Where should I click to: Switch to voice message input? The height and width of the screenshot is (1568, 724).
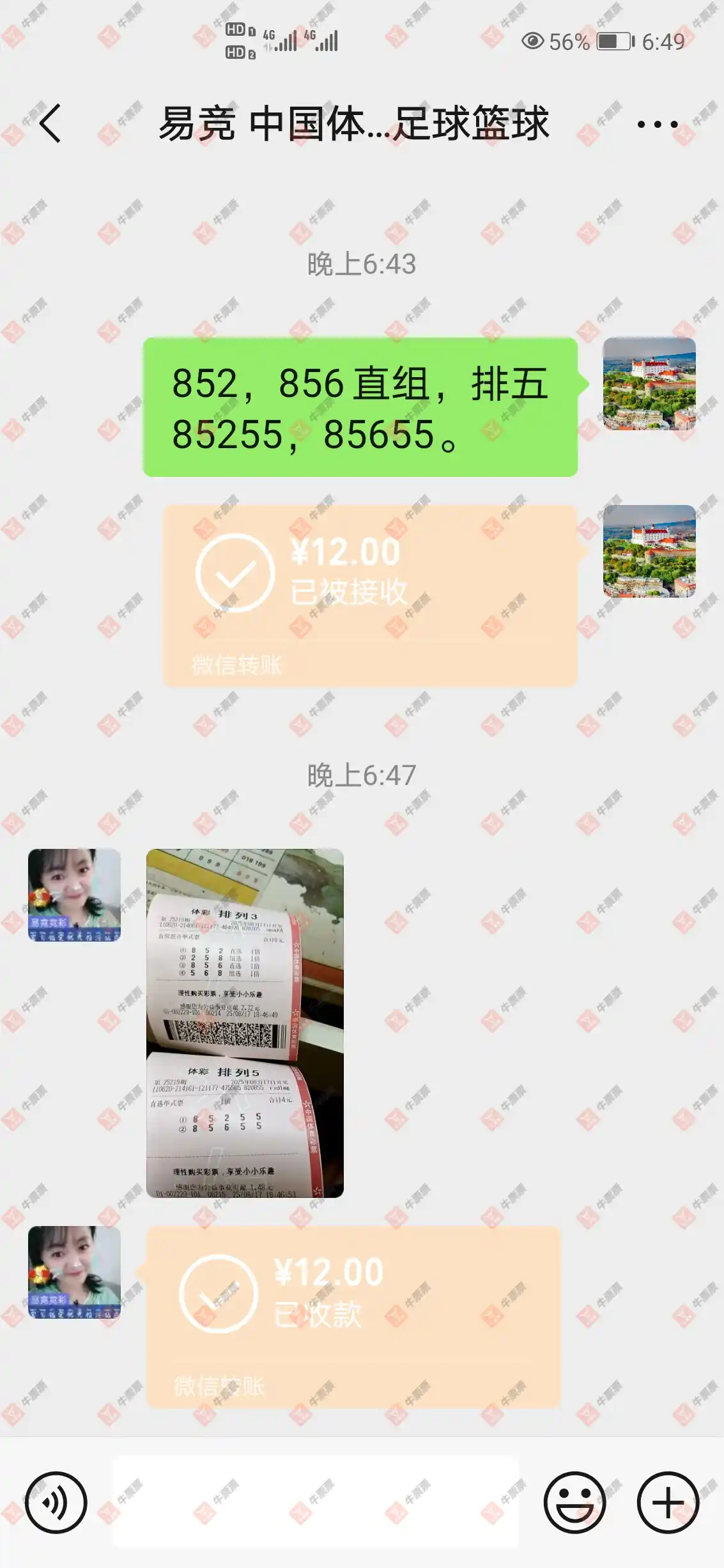pyautogui.click(x=56, y=1502)
